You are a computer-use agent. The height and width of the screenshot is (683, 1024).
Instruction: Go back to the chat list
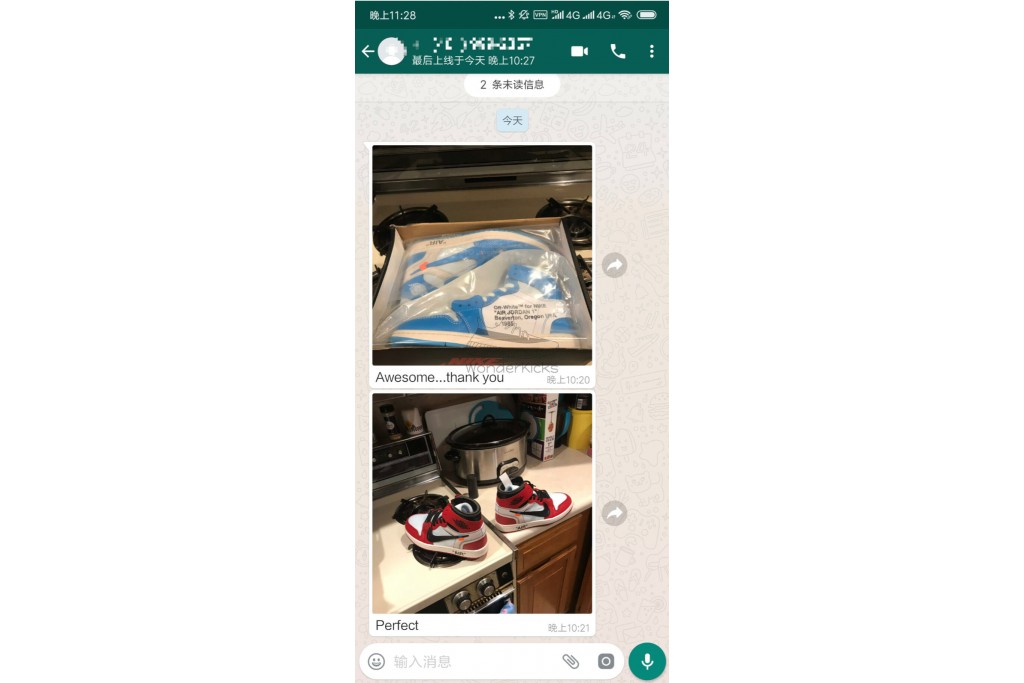367,51
